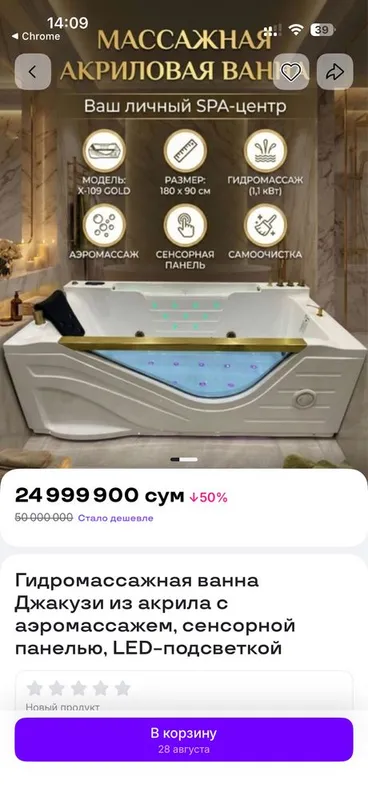Tap the В корзину button

point(184,739)
